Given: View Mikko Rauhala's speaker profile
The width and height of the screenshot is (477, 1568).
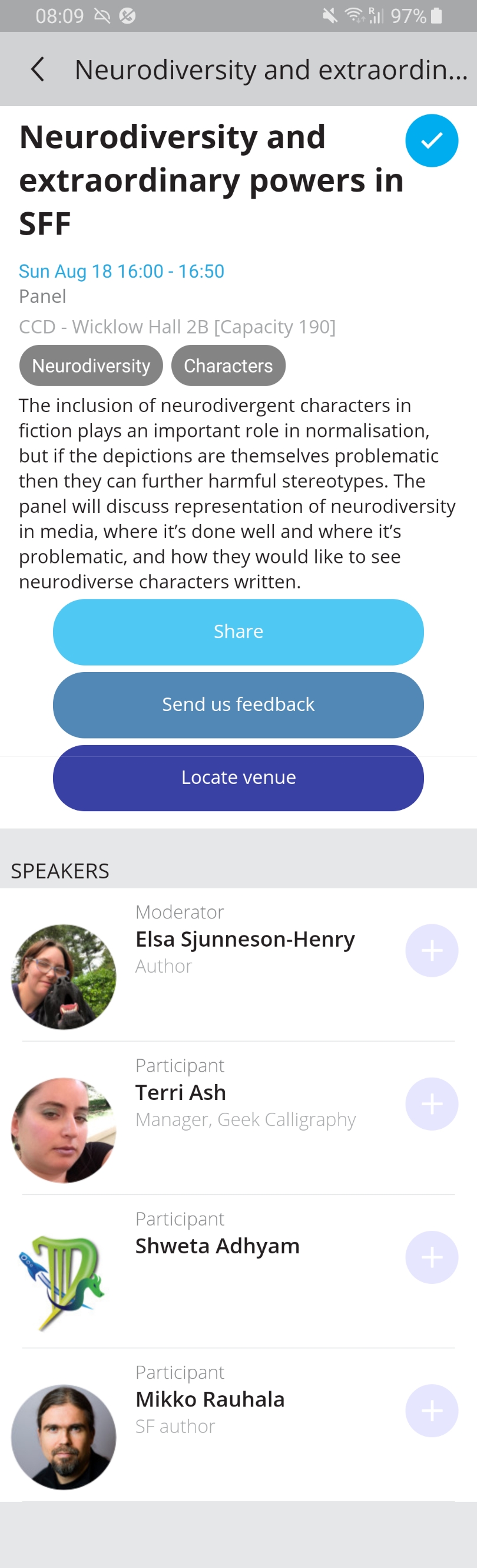Looking at the screenshot, I should click(x=210, y=1399).
